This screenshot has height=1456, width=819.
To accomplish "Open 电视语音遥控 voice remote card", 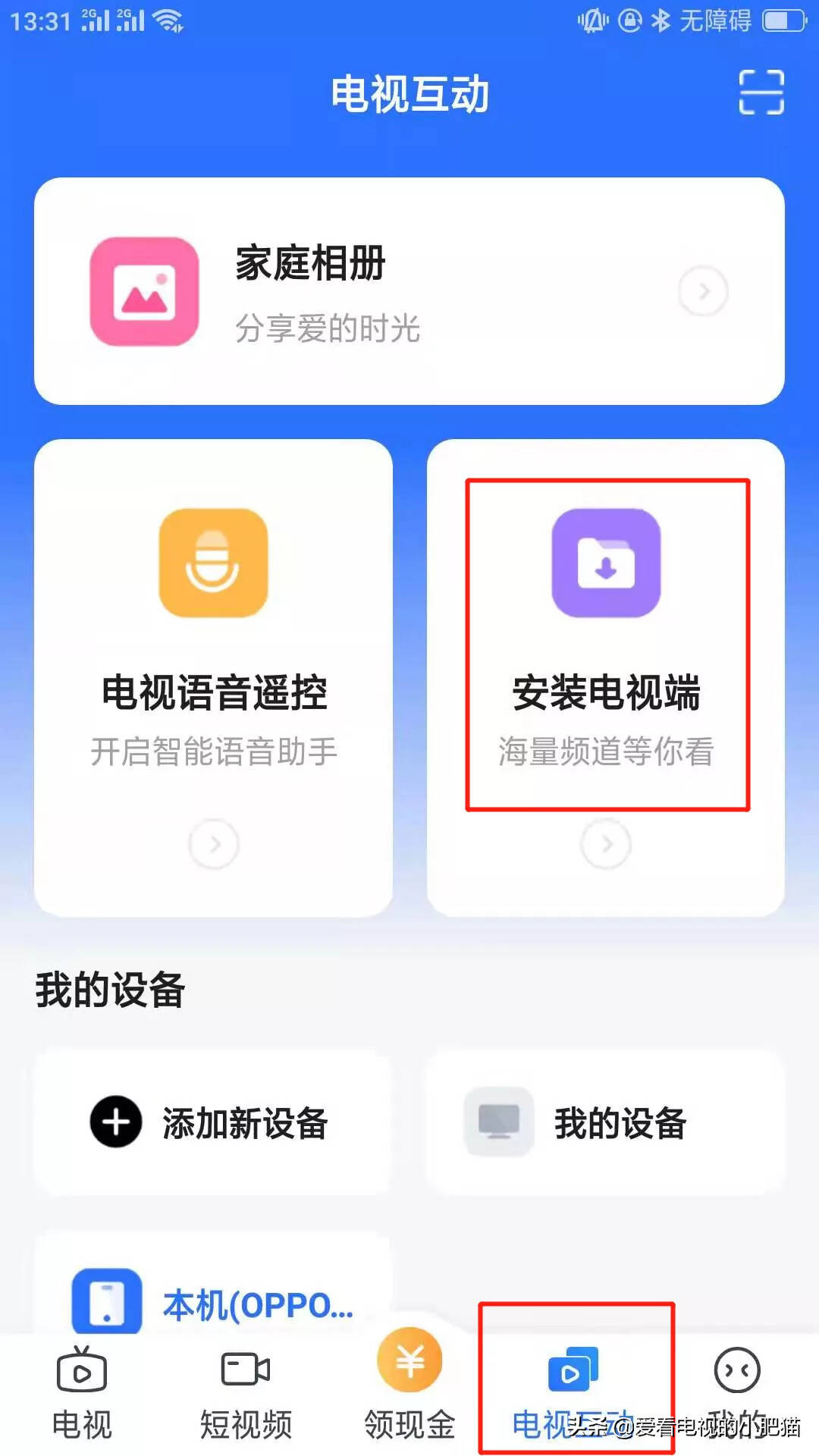I will click(214, 677).
